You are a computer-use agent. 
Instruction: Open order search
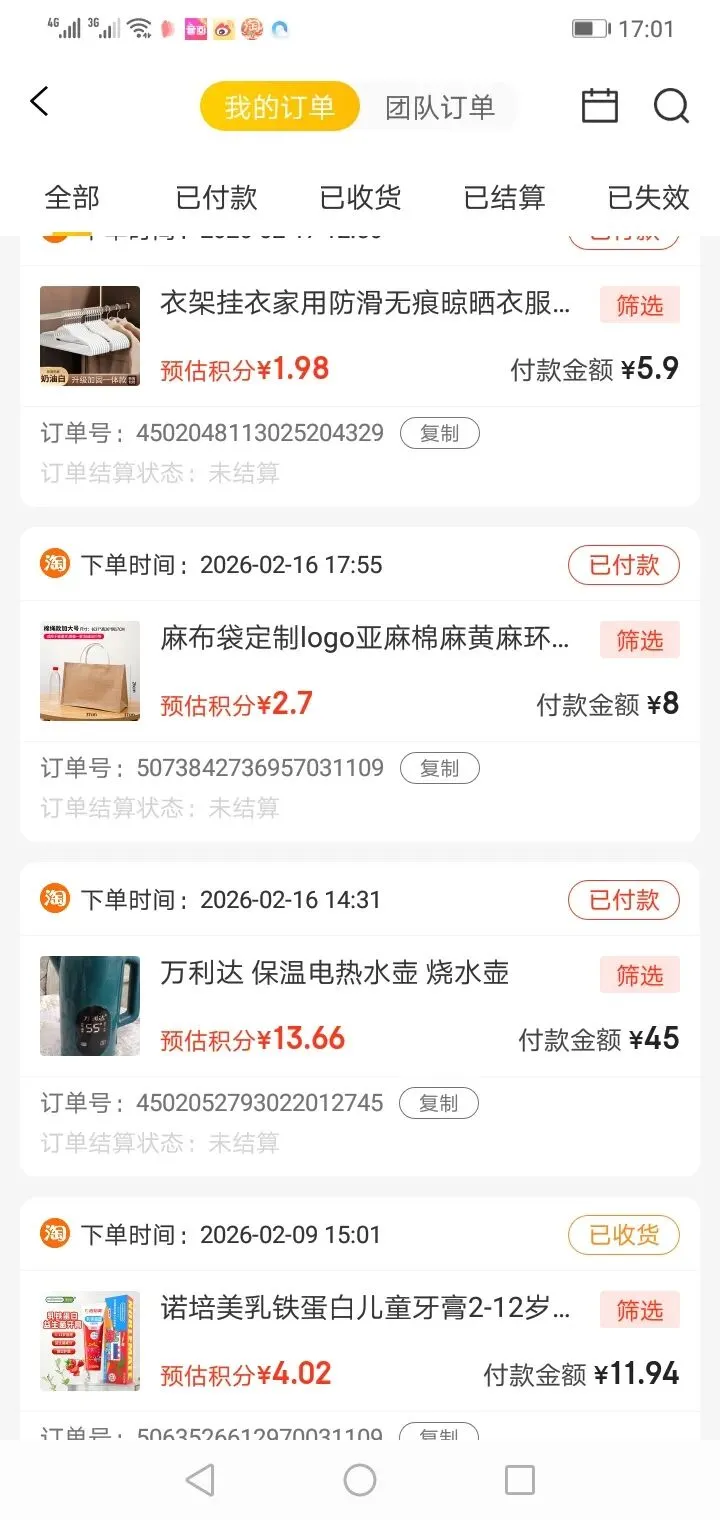(671, 106)
